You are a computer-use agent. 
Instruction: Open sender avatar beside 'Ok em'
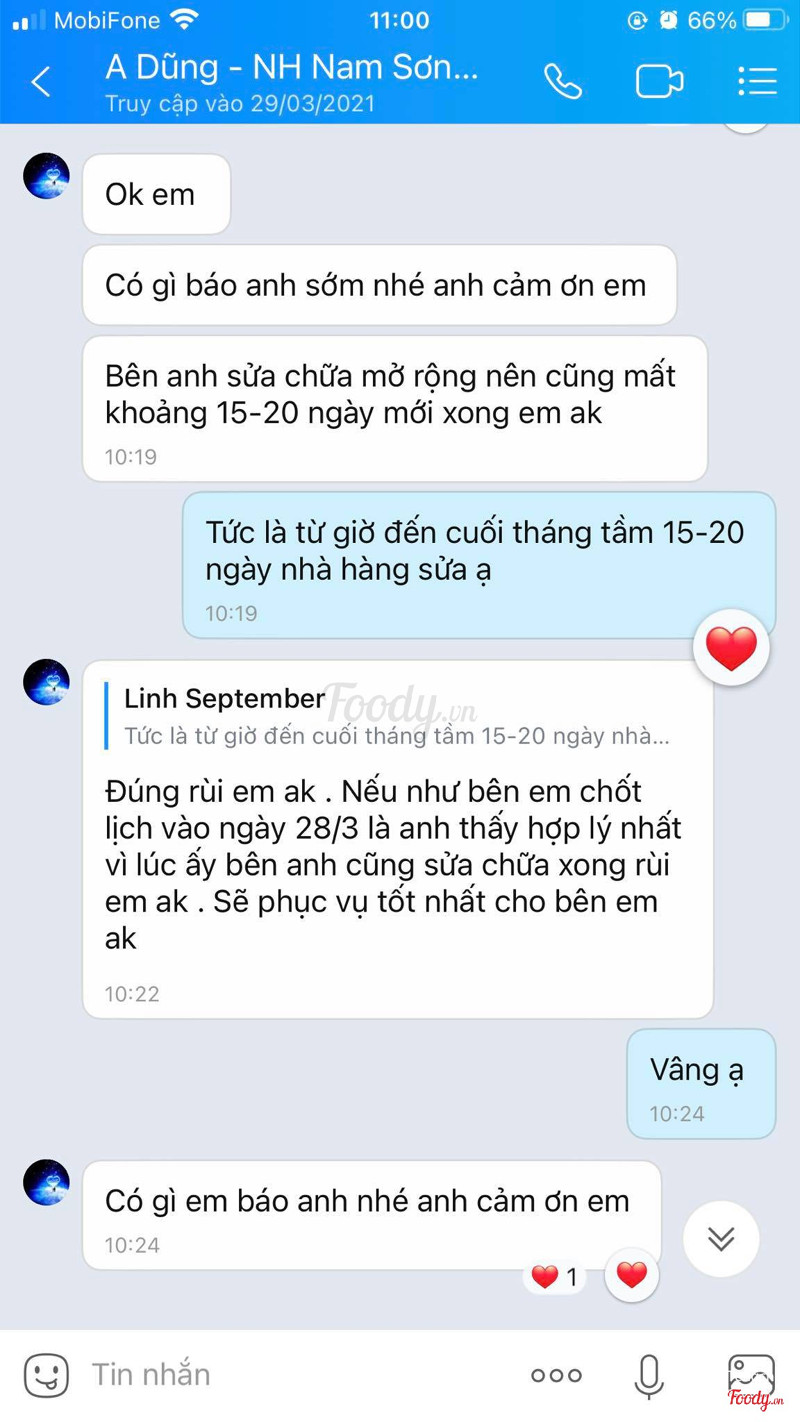[x=46, y=177]
